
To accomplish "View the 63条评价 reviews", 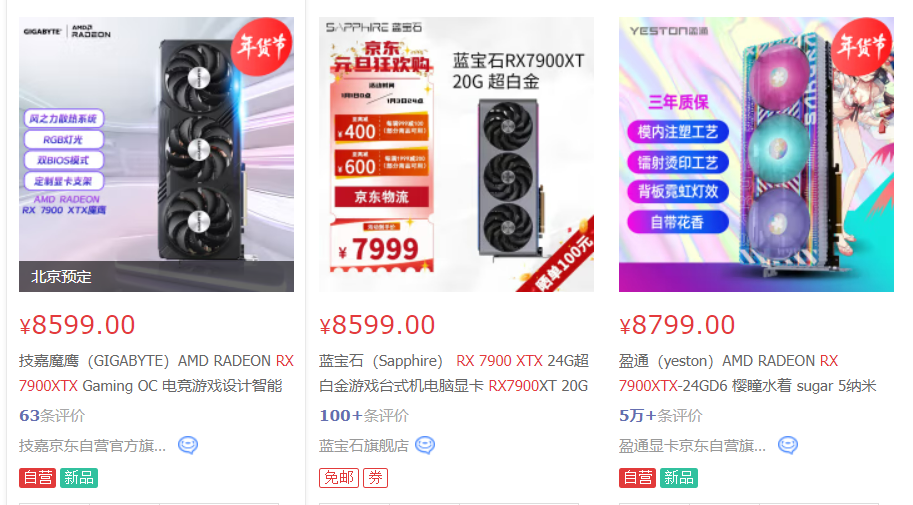I will coord(52,416).
